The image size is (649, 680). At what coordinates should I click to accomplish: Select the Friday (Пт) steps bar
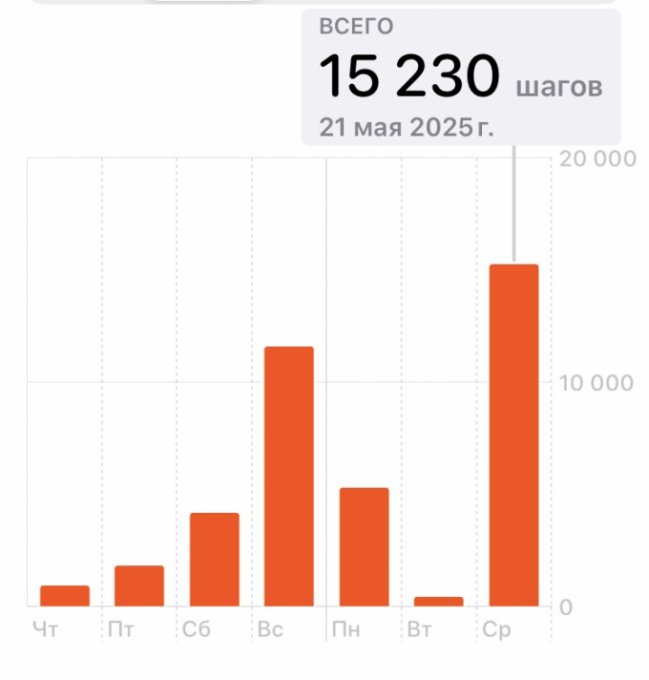point(139,586)
